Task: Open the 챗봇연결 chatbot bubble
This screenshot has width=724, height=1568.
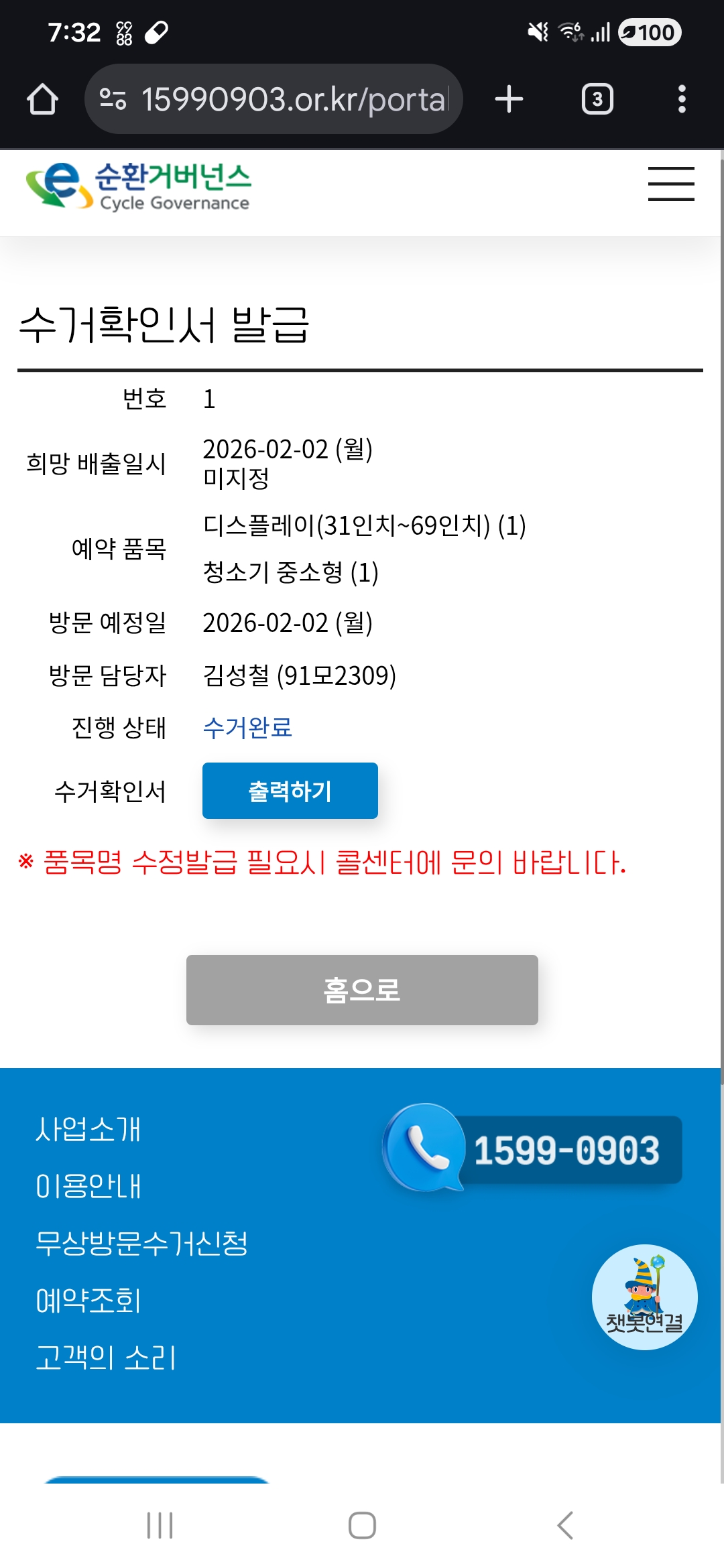Action: point(644,1297)
